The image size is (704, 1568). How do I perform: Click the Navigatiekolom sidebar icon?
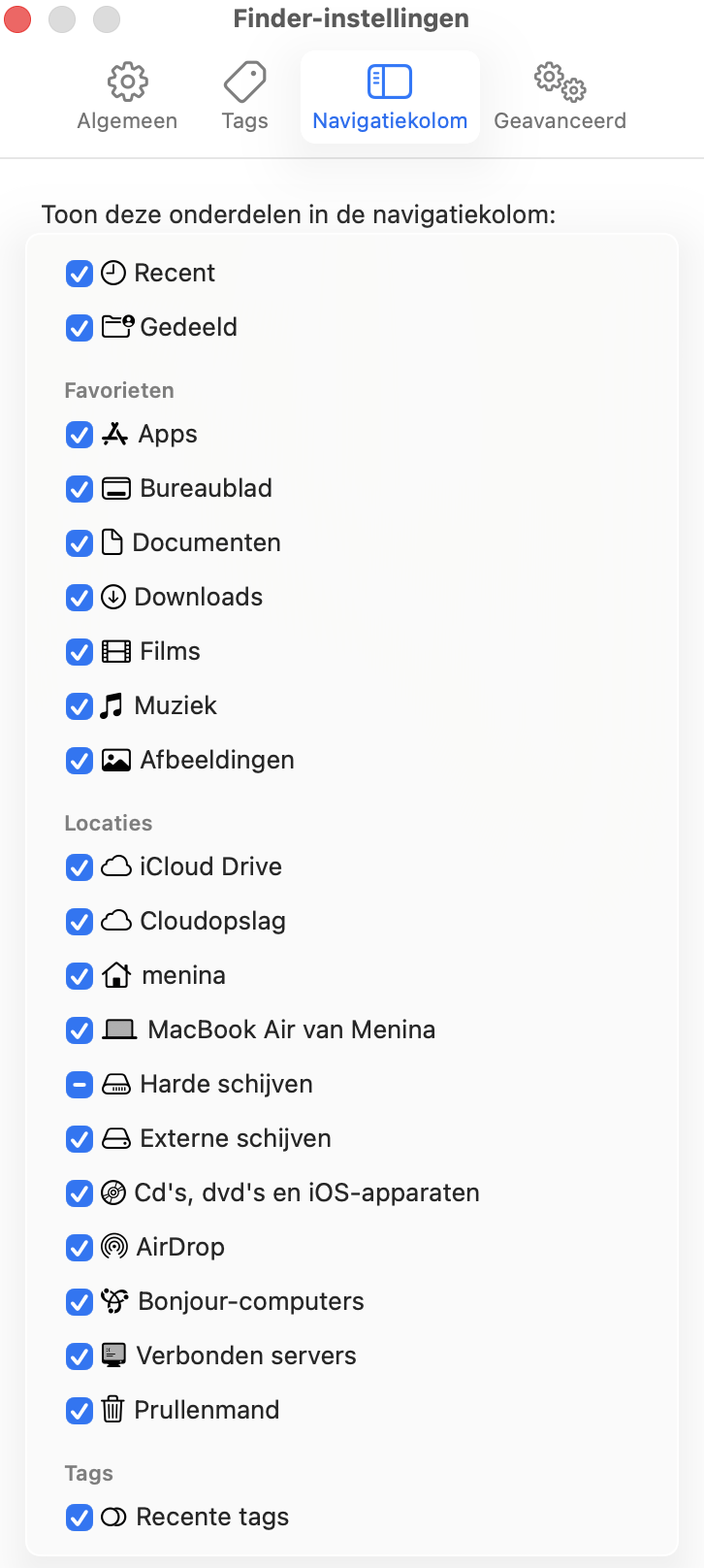[390, 82]
